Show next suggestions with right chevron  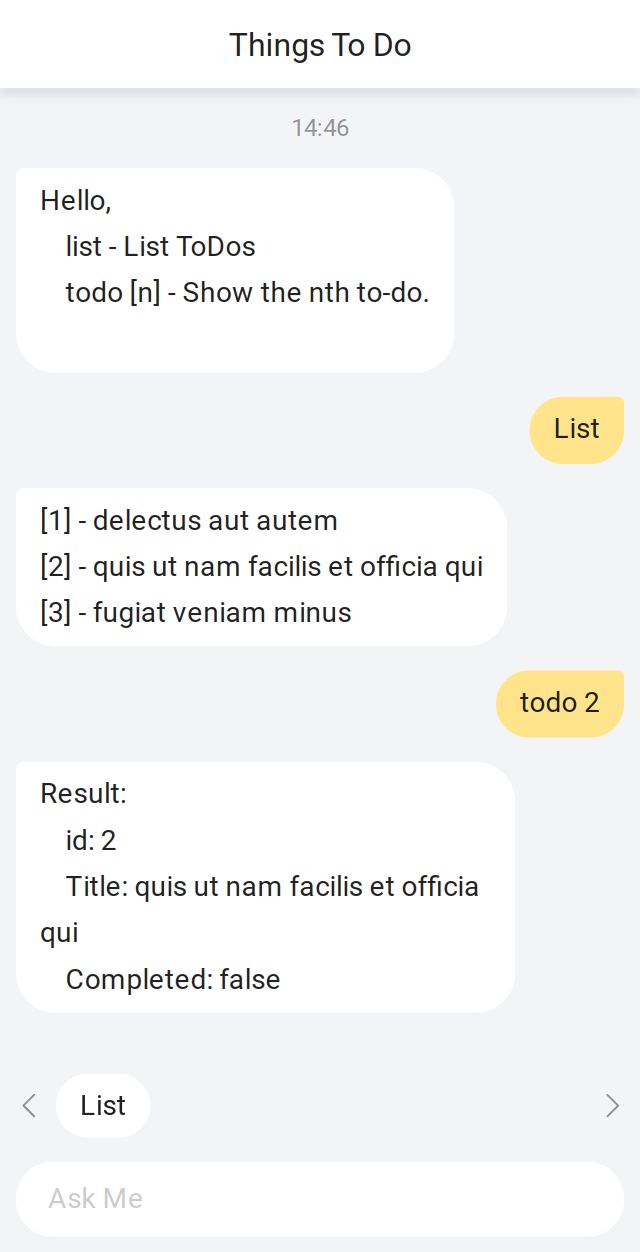coord(612,1105)
